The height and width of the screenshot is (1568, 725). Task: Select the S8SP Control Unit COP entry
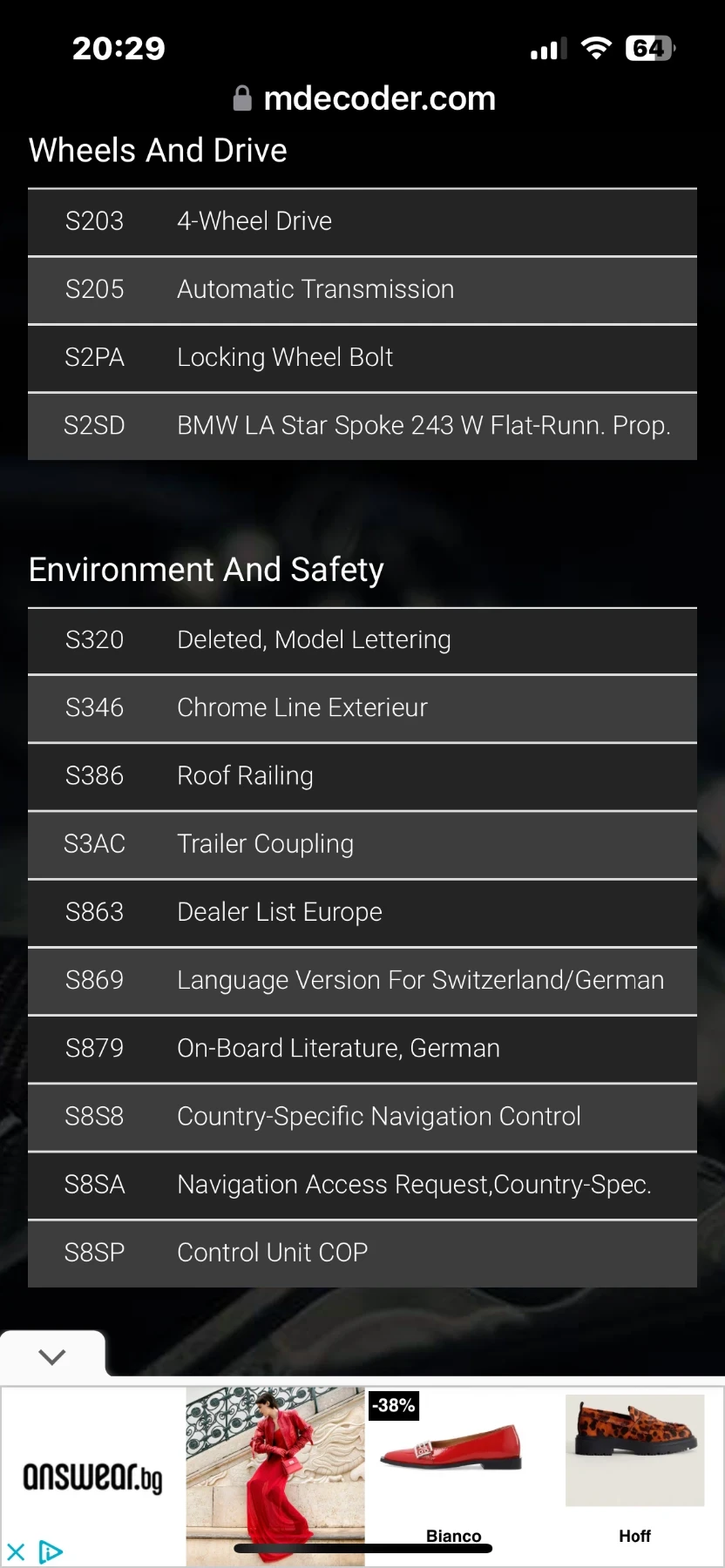click(362, 1254)
